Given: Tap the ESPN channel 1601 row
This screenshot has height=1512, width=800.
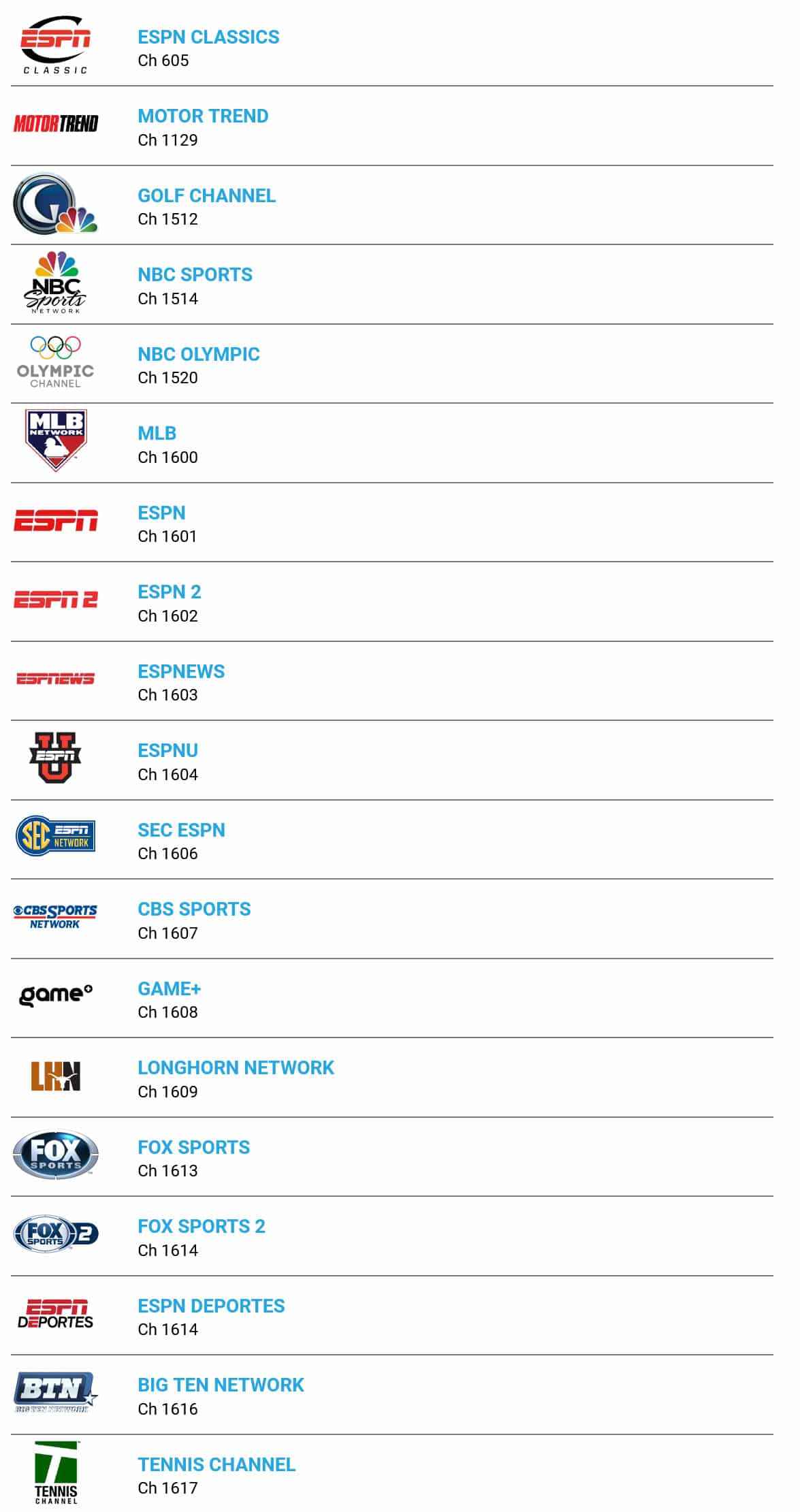Looking at the screenshot, I should coord(391,522).
